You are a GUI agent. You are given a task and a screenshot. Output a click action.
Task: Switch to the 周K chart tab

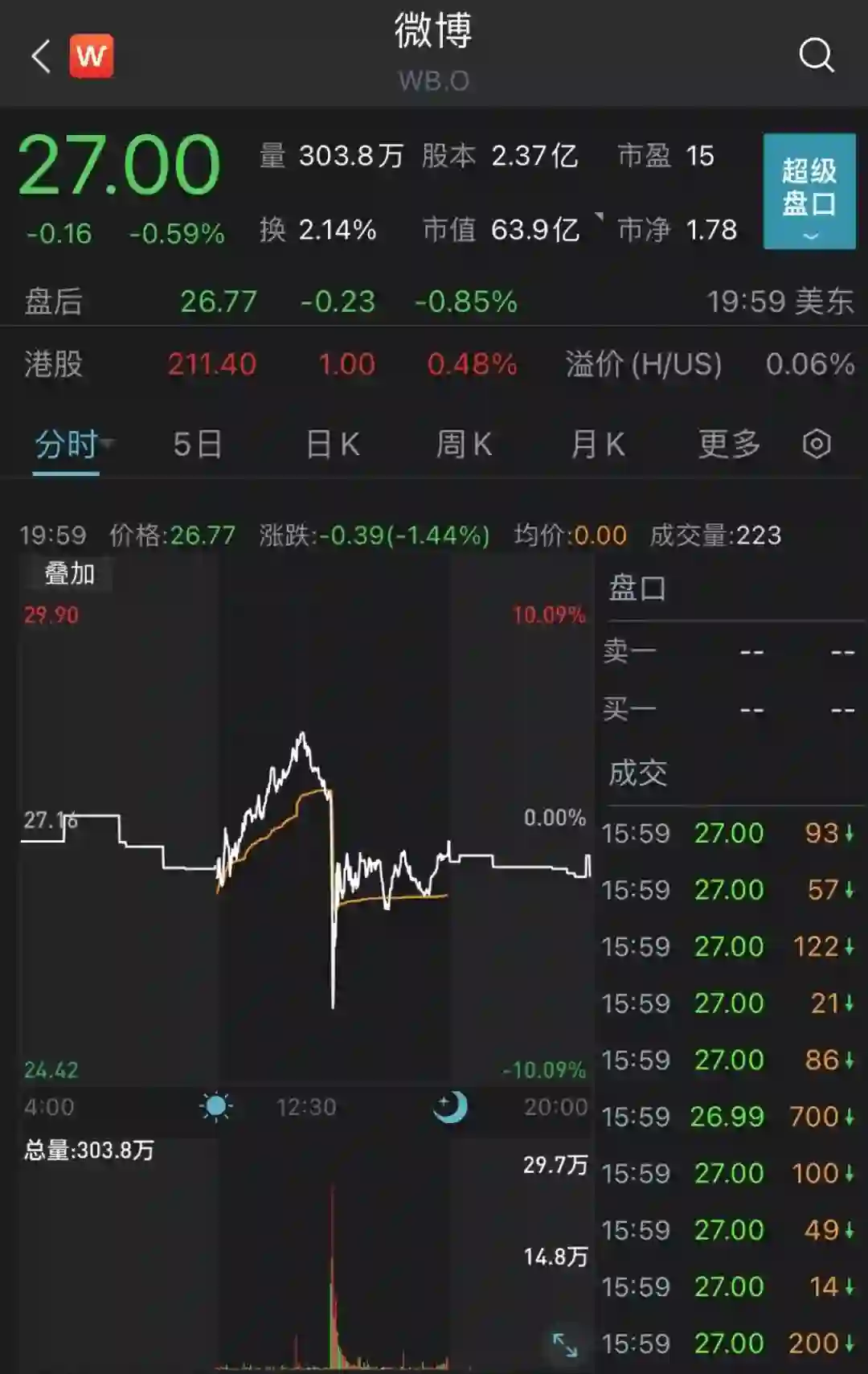point(464,445)
